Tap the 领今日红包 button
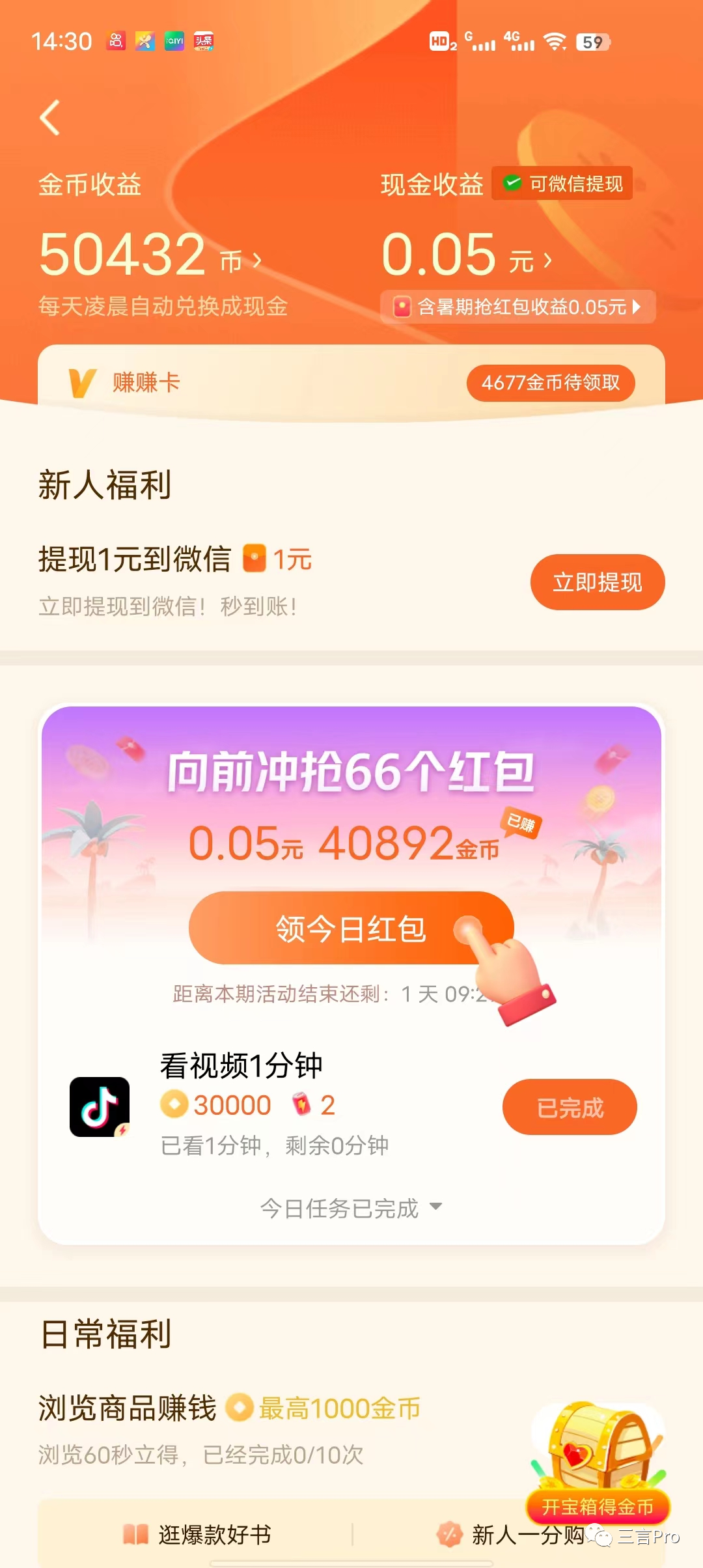This screenshot has height=1568, width=703. [x=351, y=929]
